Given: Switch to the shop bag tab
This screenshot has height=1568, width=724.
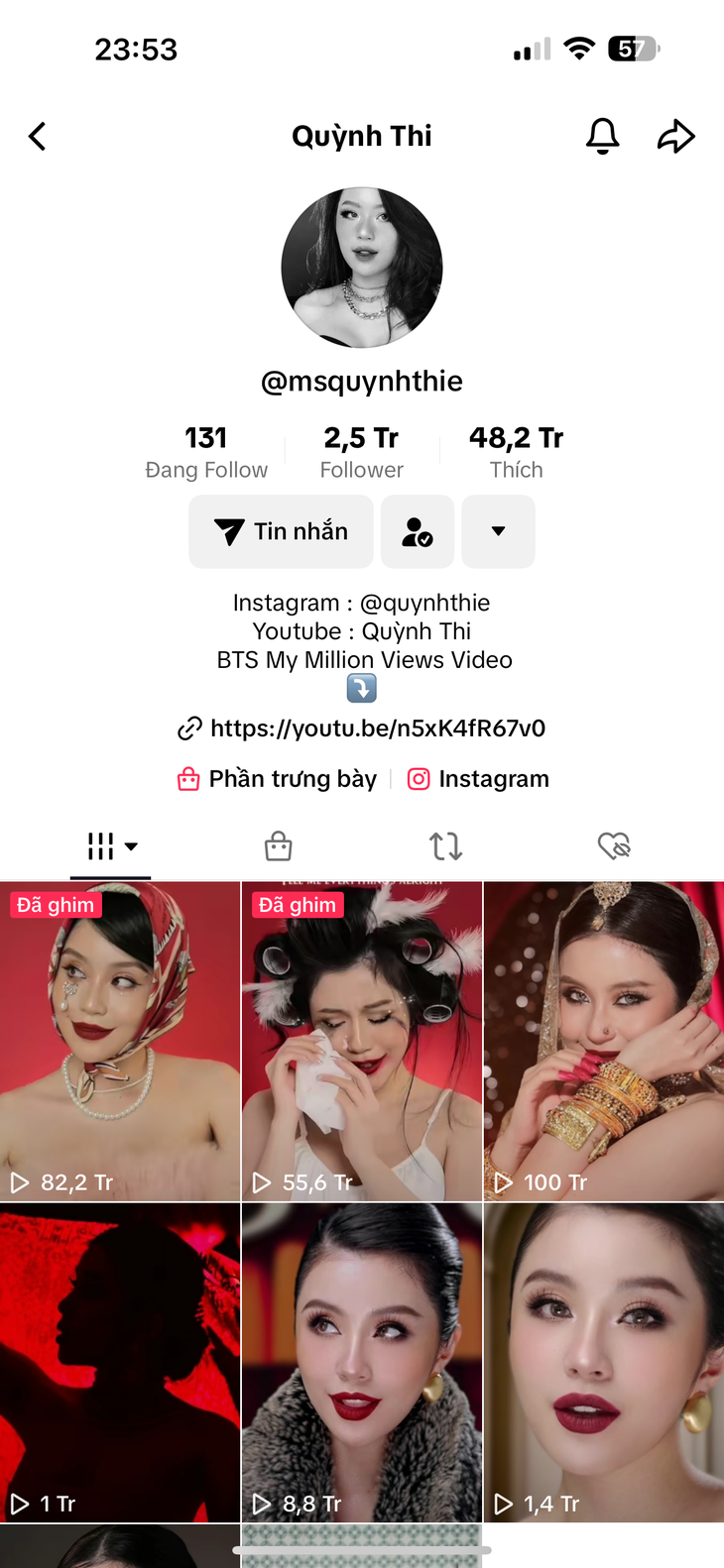Looking at the screenshot, I should coord(278,846).
